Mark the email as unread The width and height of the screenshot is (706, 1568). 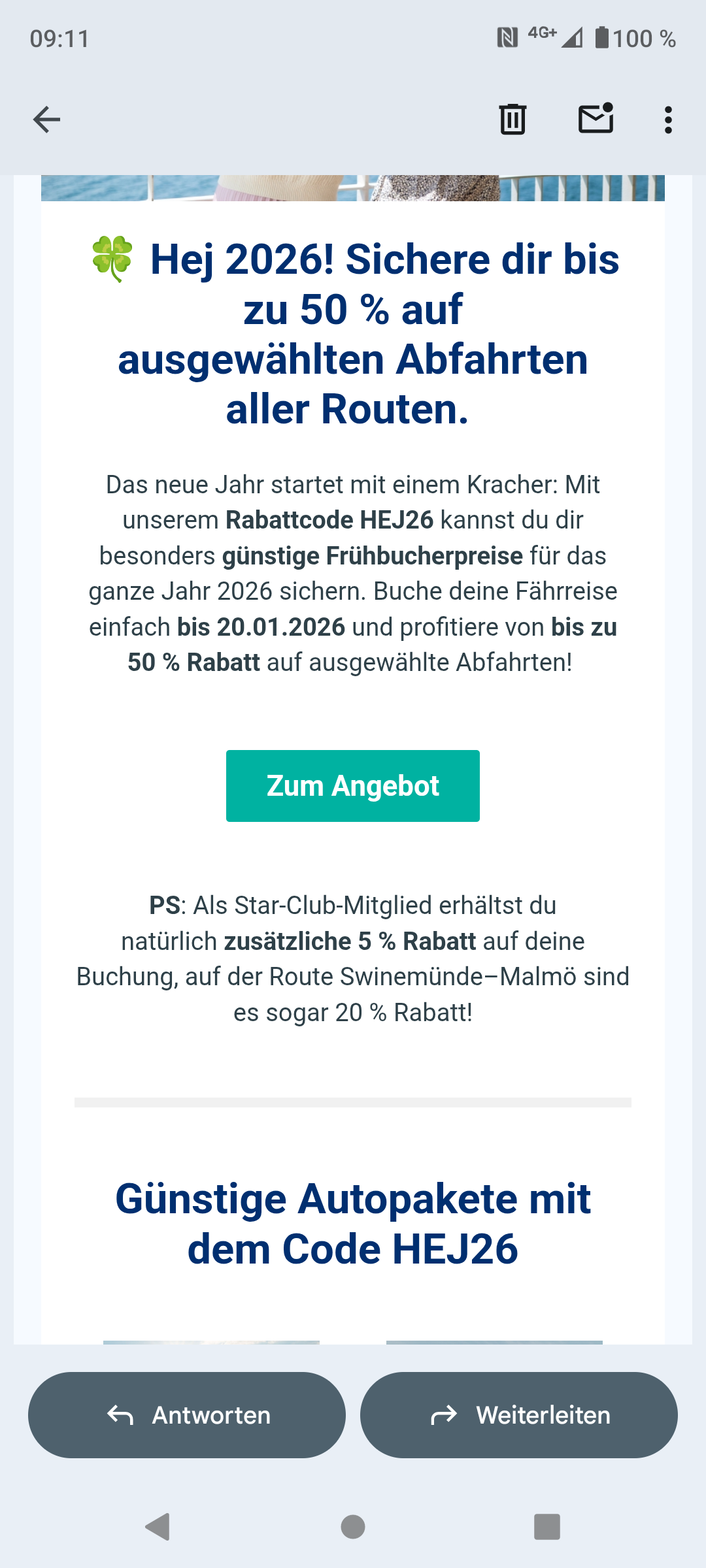click(x=596, y=120)
